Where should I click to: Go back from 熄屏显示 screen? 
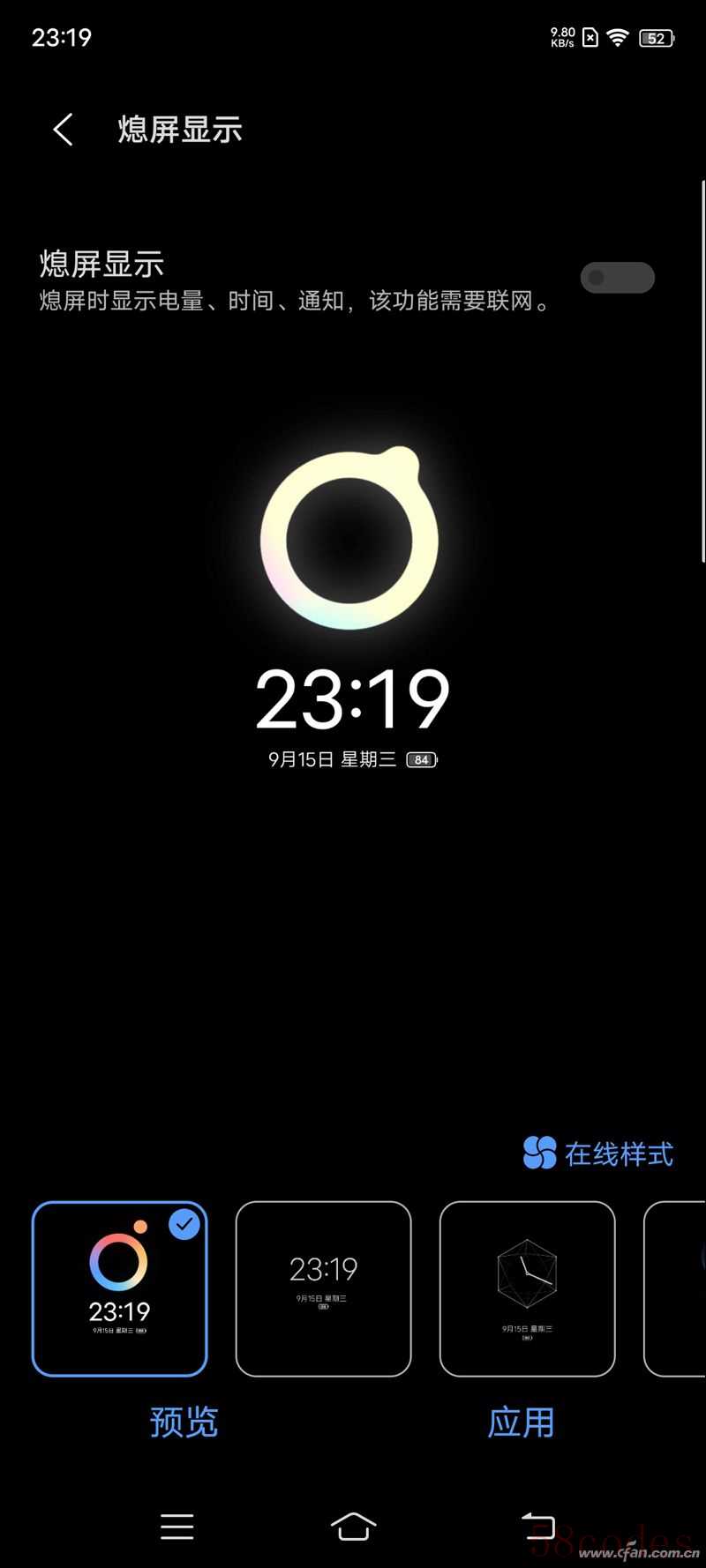(63, 130)
